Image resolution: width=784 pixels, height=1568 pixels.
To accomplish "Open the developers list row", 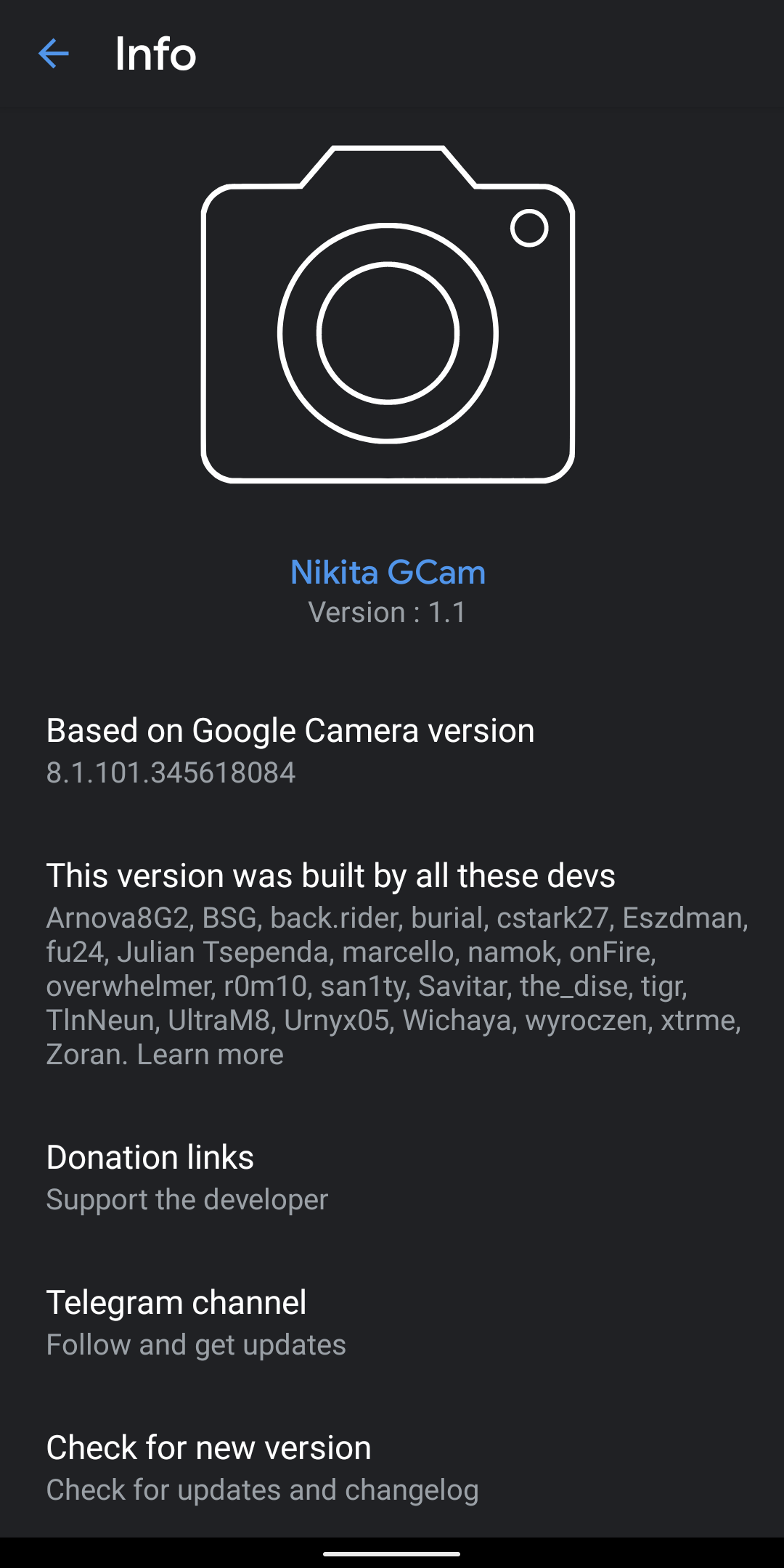I will 392,964.
